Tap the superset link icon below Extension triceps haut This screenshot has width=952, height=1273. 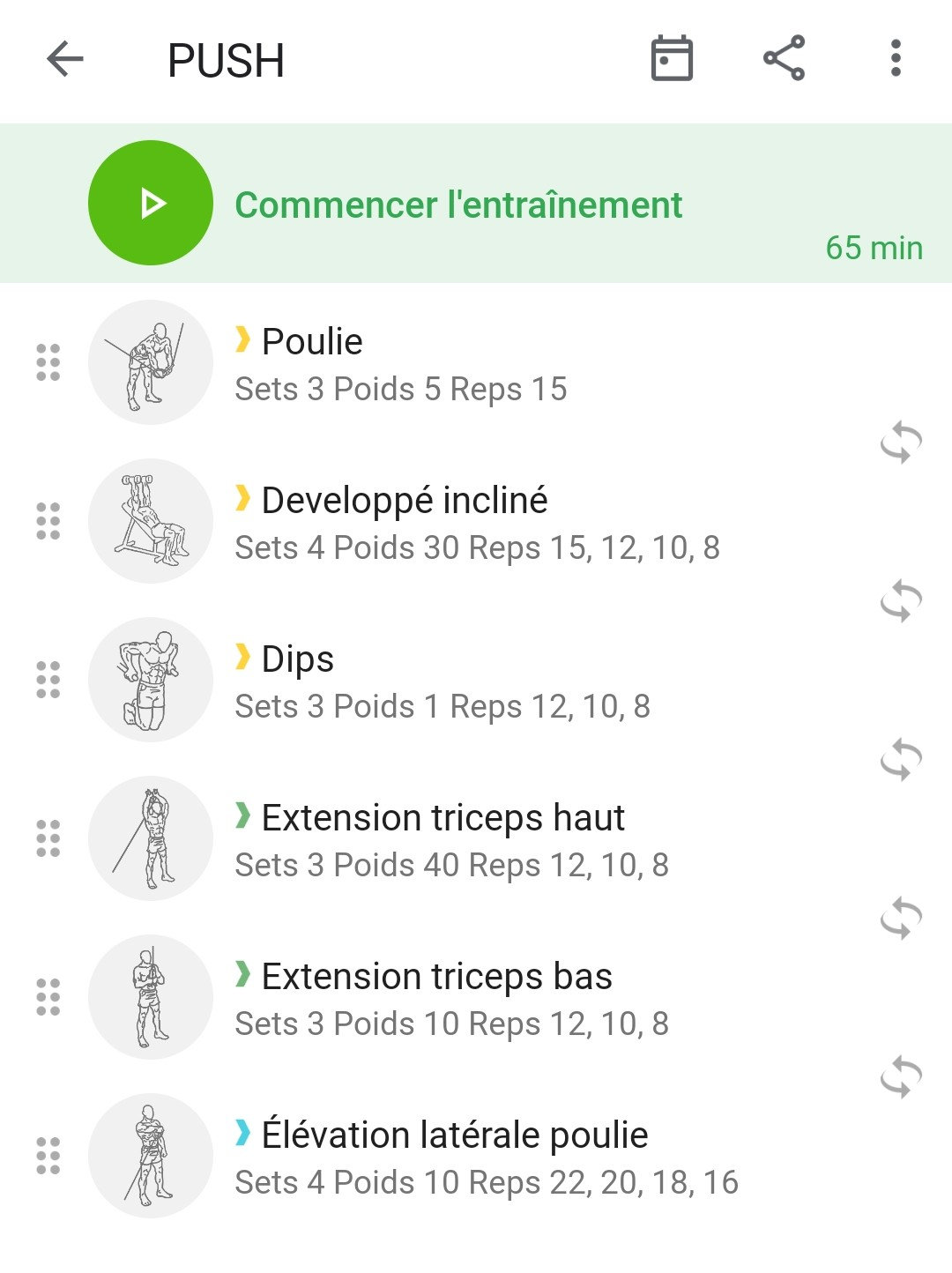(x=901, y=918)
